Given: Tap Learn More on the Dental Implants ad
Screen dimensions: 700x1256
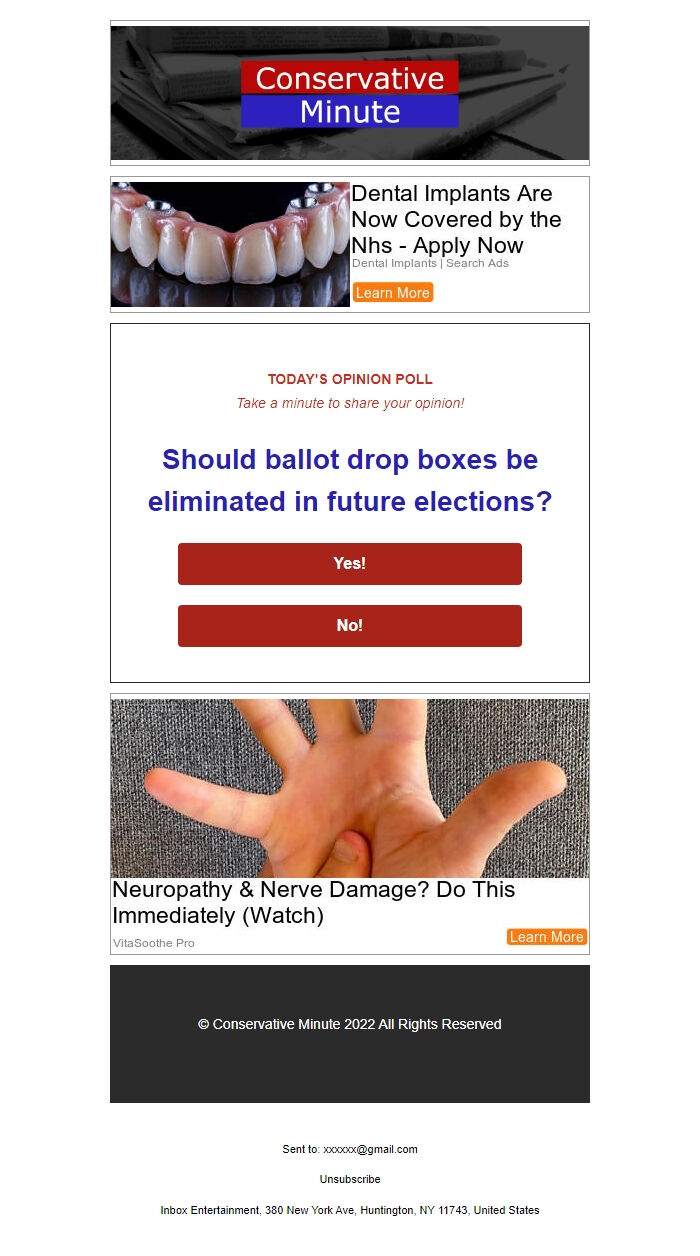Looking at the screenshot, I should pyautogui.click(x=392, y=293).
